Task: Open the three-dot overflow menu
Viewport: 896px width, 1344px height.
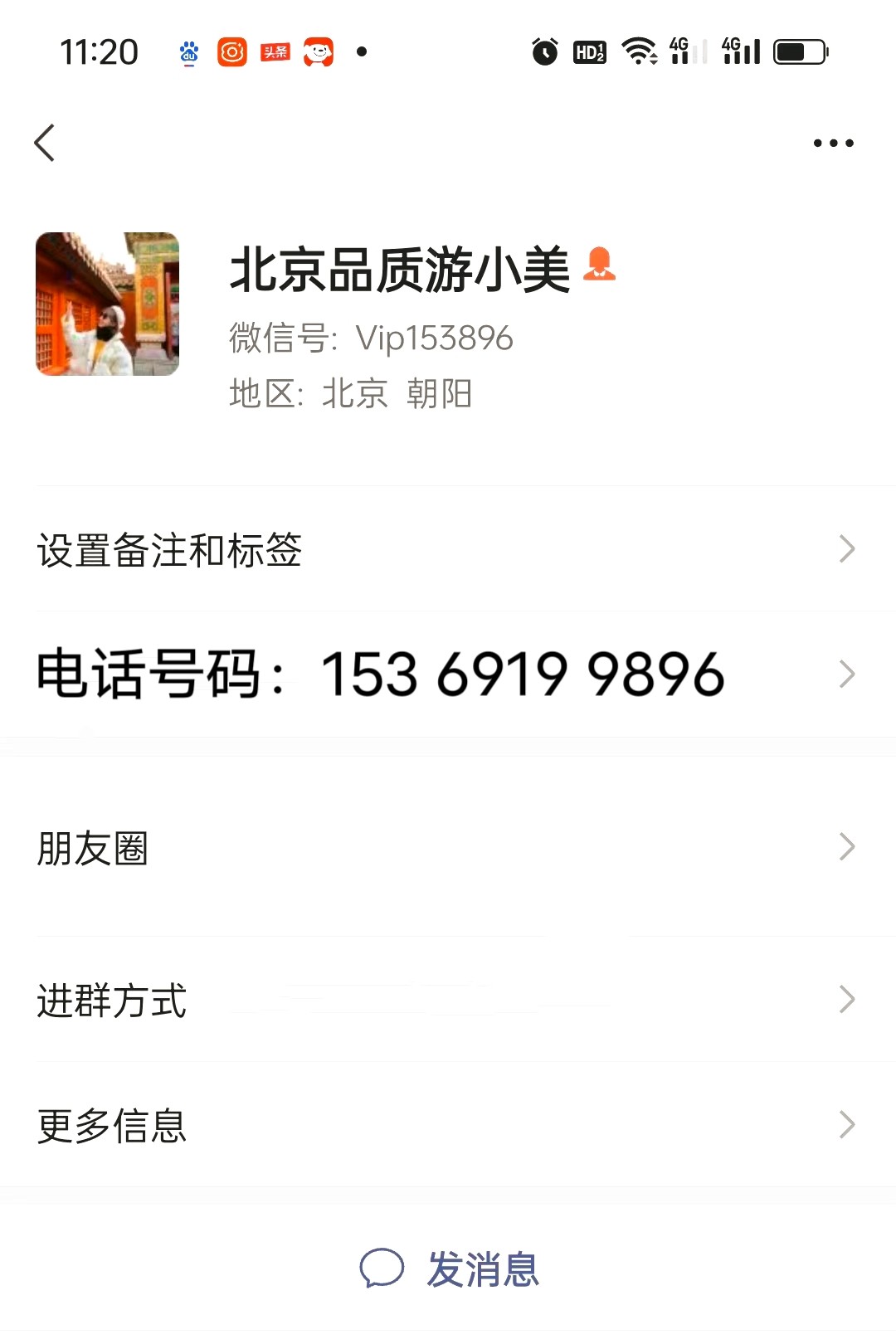Action: [x=833, y=143]
